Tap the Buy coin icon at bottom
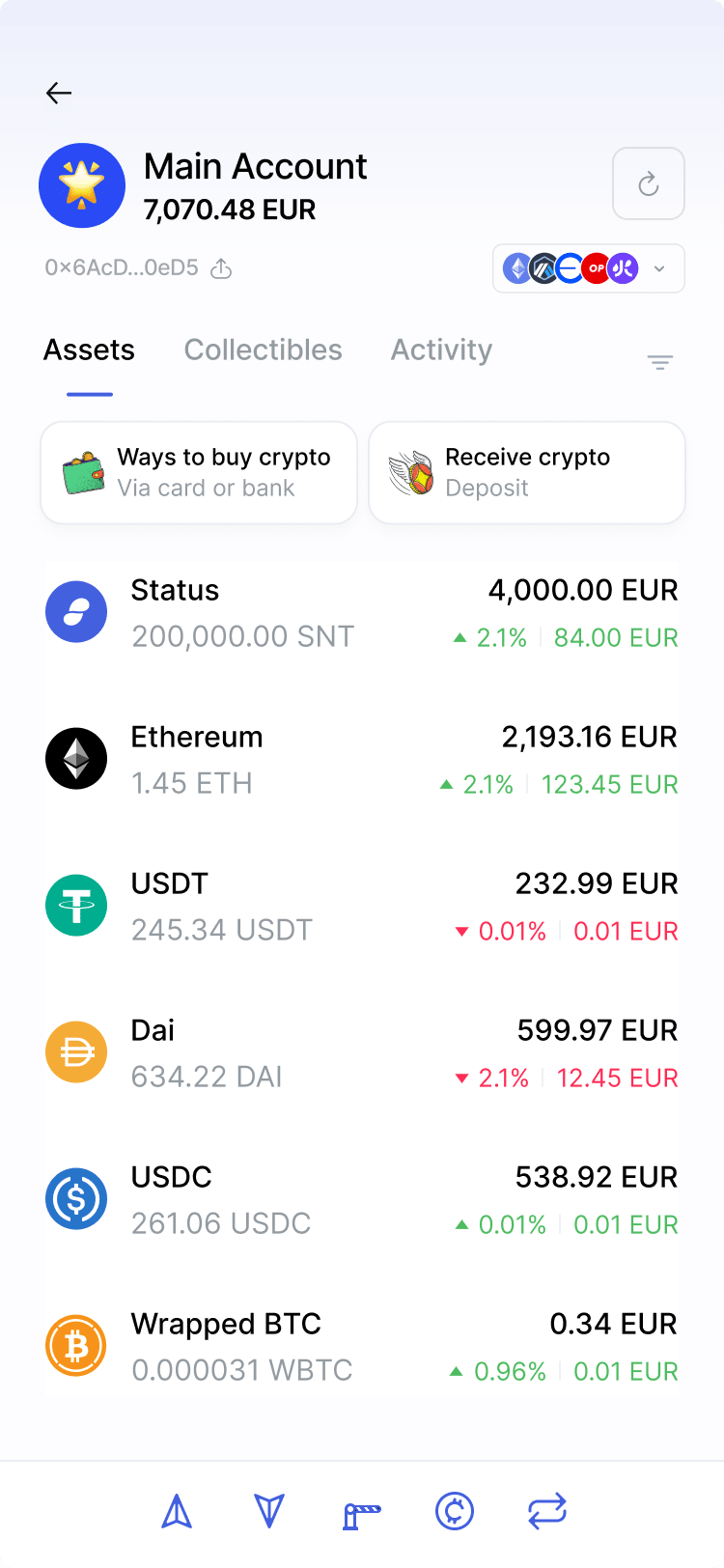This screenshot has width=724, height=1568. tap(455, 1512)
